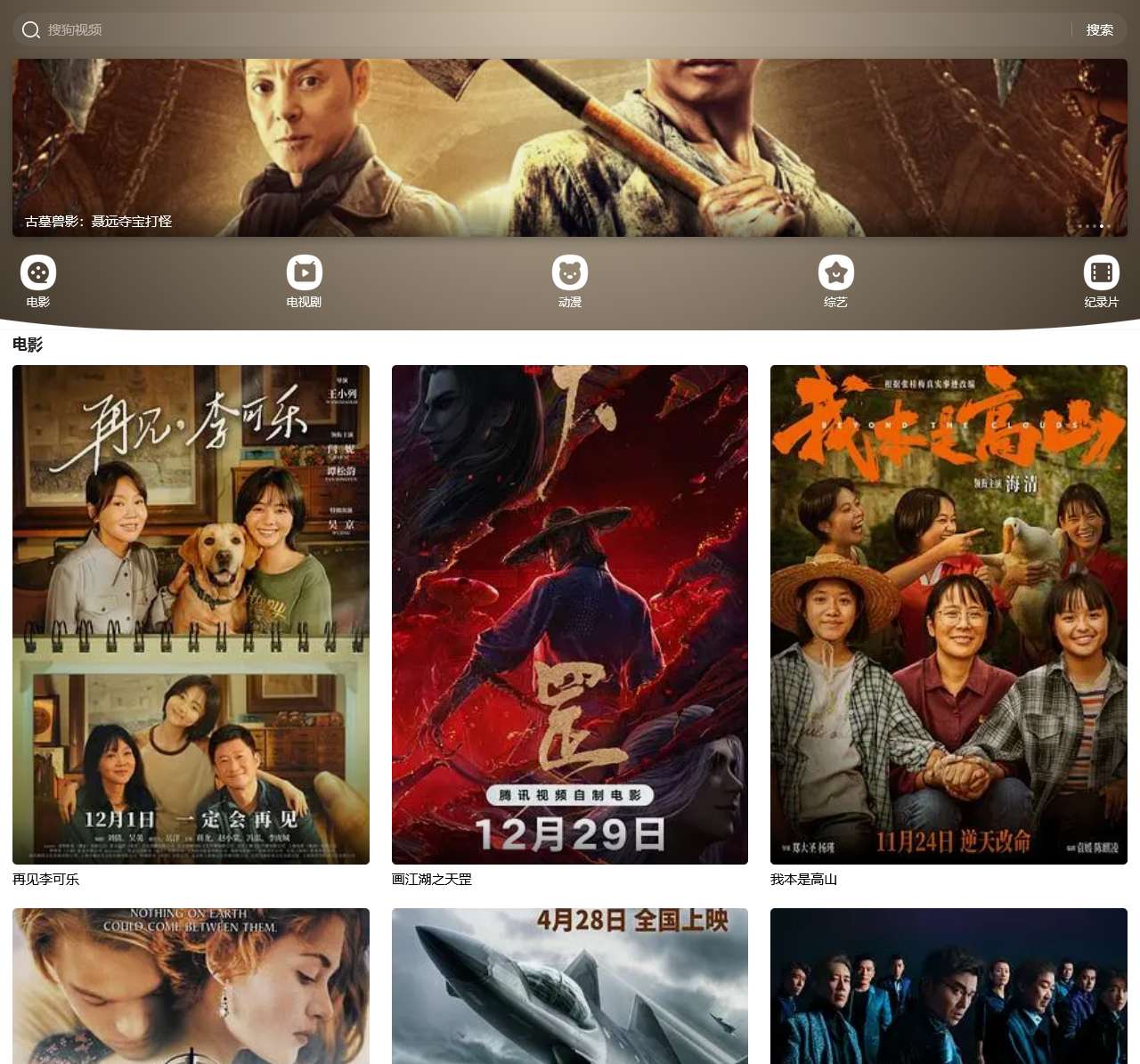Open the fighter jet movie card
Screen dimensions: 1140x1064
click(570, 986)
